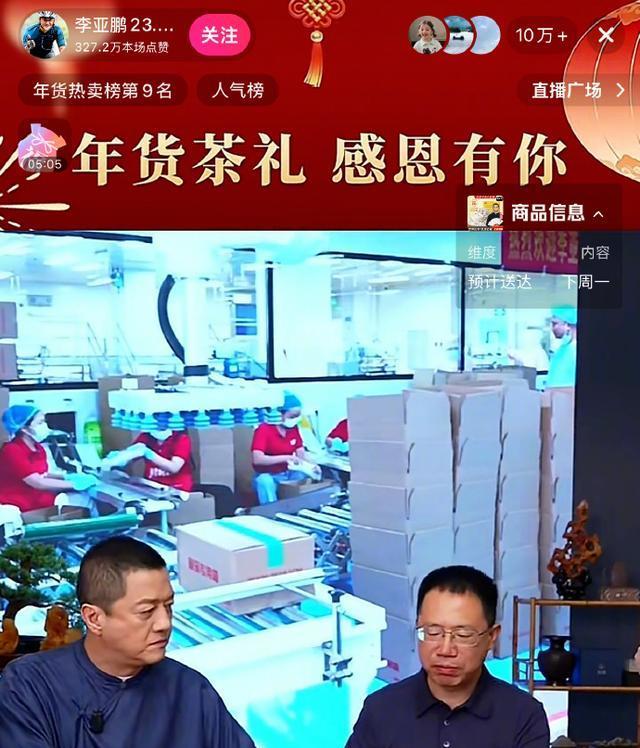Open the 人气榜 popularity ranking
The height and width of the screenshot is (748, 640).
coord(237,90)
